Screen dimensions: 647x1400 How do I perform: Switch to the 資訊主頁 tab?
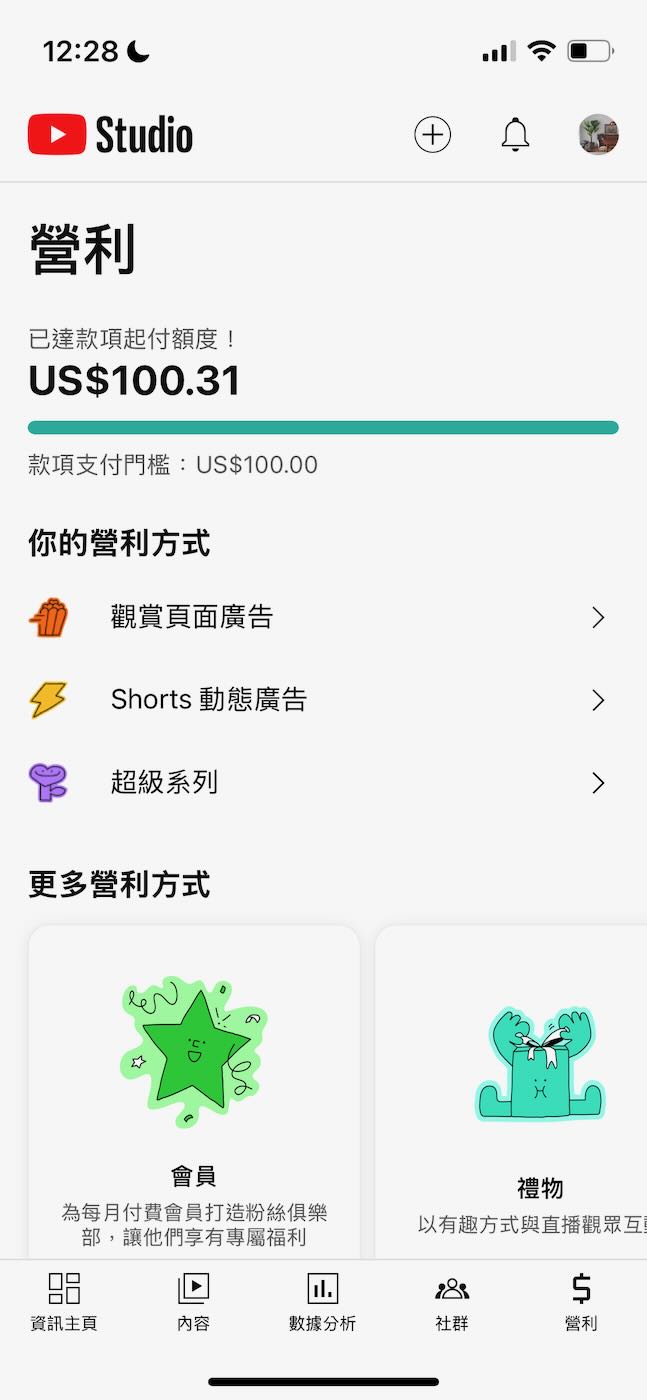point(64,1302)
